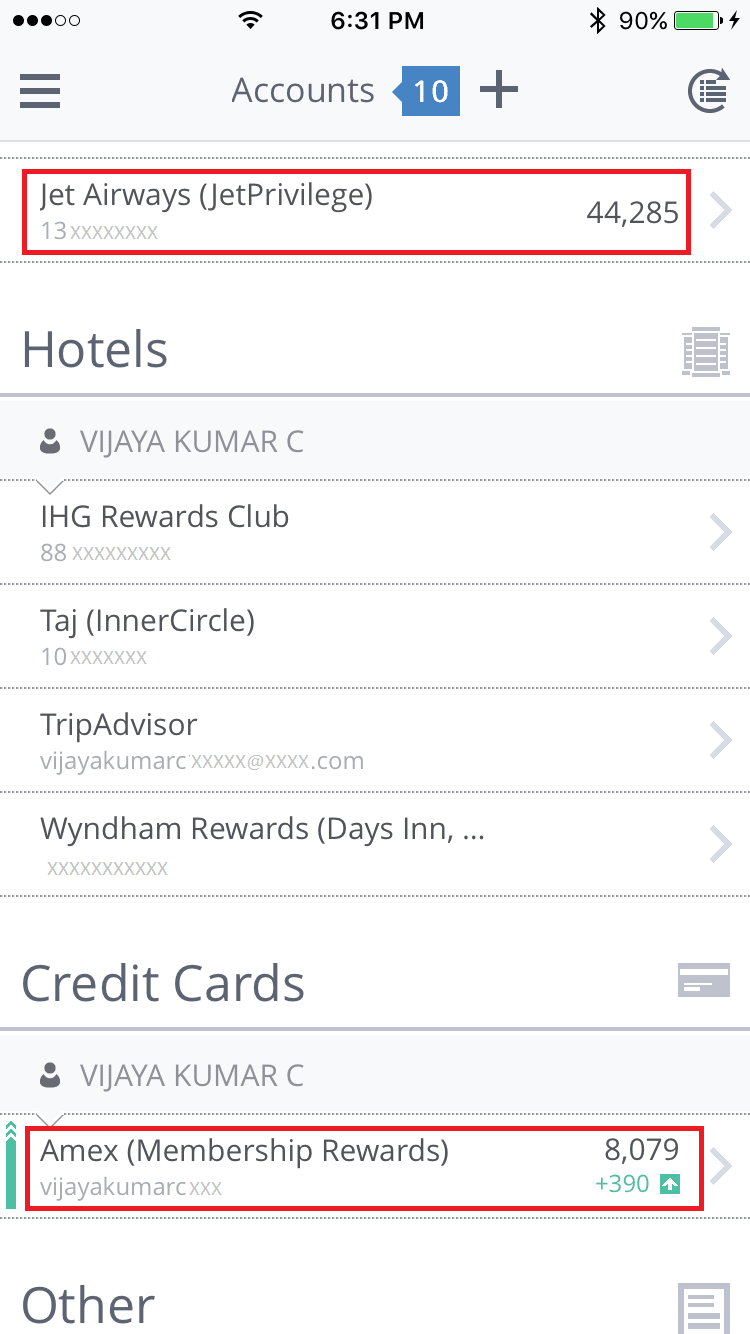Viewport: 750px width, 1334px height.
Task: Open the hamburger menu
Action: click(x=40, y=91)
